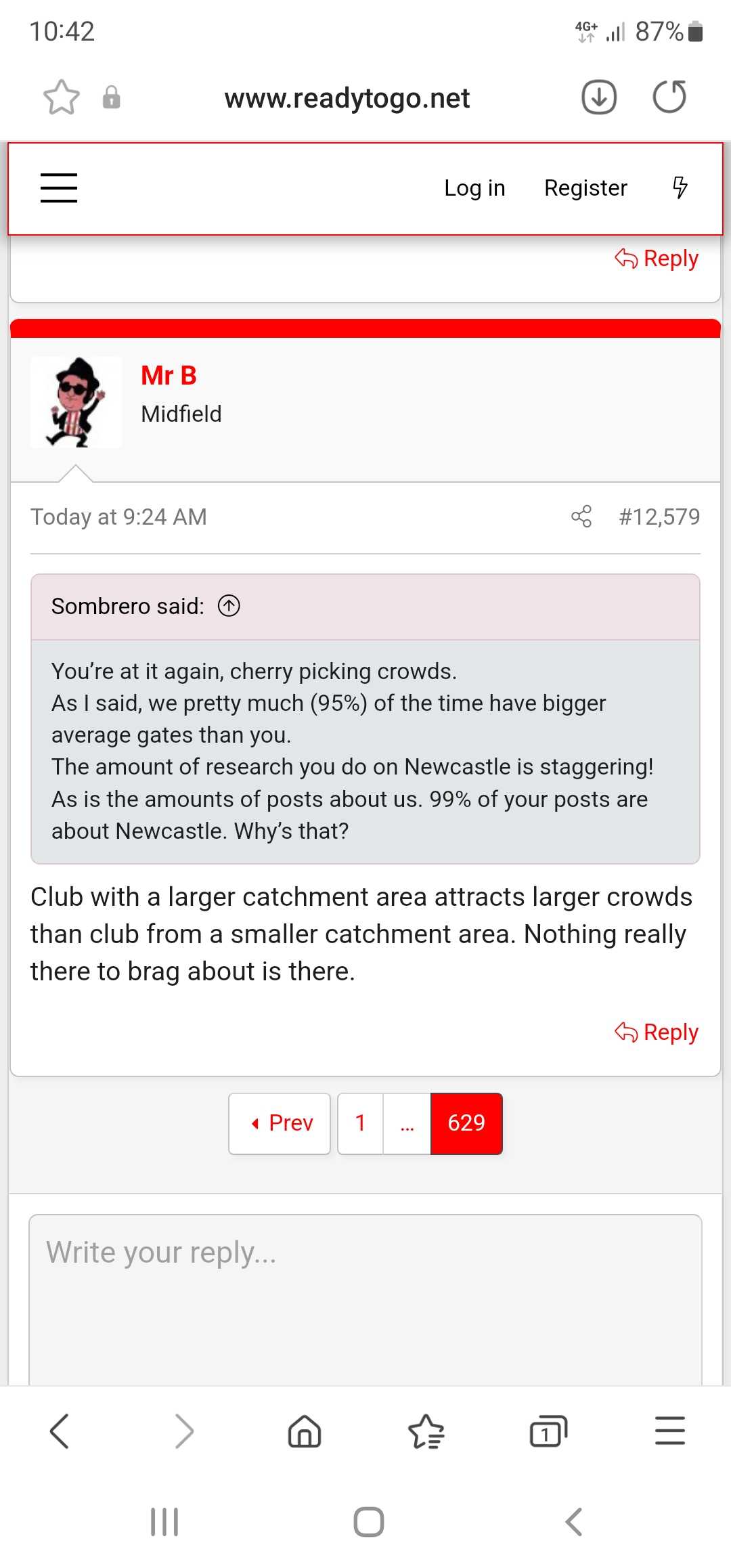The height and width of the screenshot is (1568, 731).
Task: Tap the Log in link
Action: click(x=474, y=188)
